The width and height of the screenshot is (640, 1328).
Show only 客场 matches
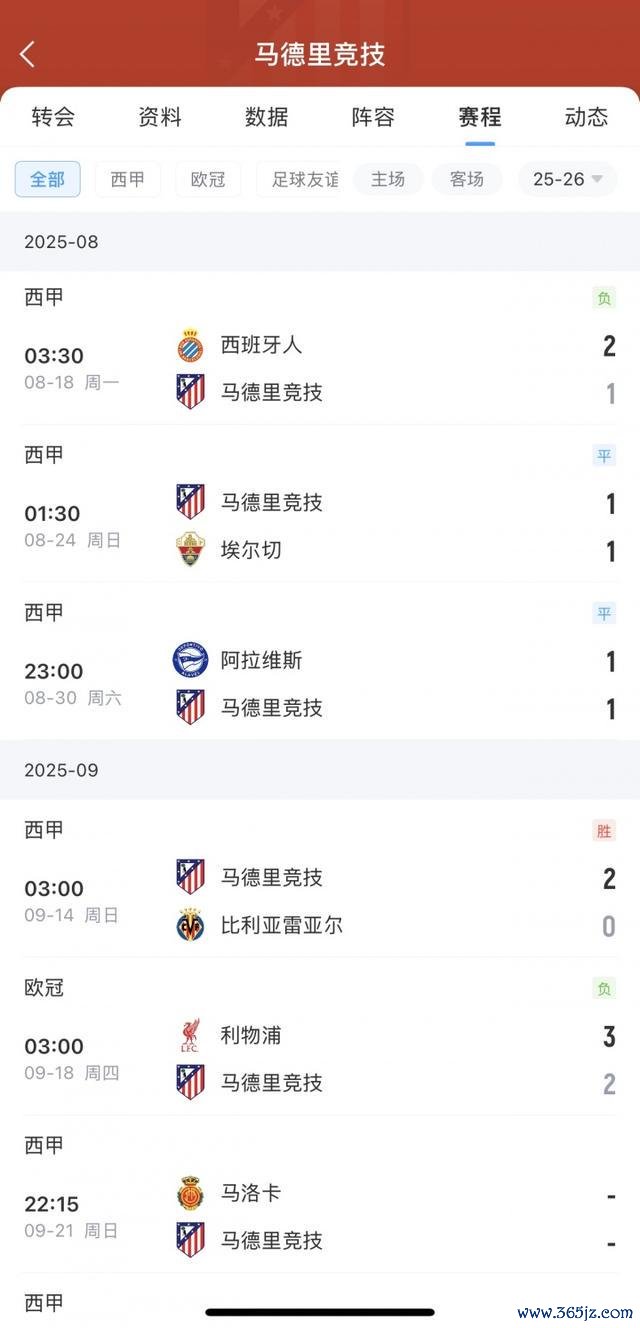[x=467, y=180]
